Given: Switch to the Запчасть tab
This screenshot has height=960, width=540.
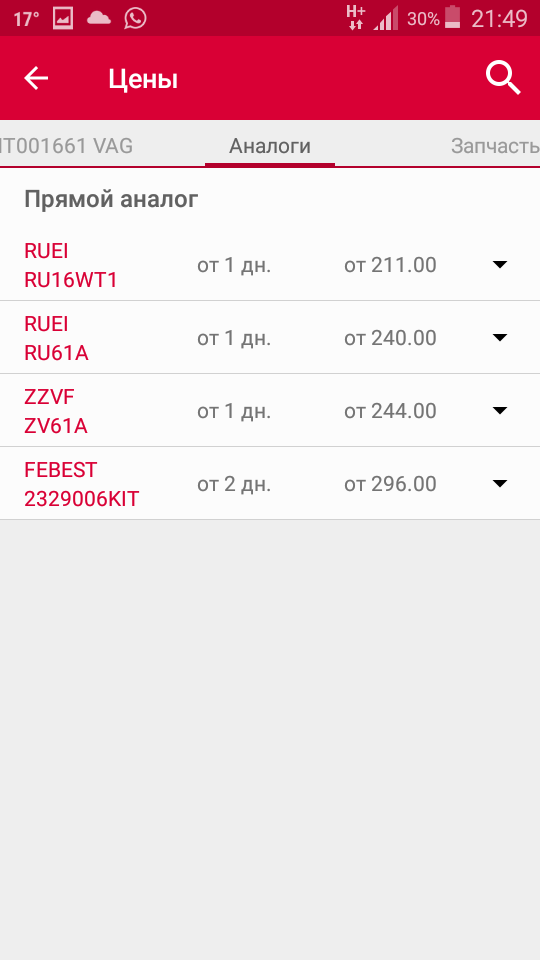Looking at the screenshot, I should (495, 146).
